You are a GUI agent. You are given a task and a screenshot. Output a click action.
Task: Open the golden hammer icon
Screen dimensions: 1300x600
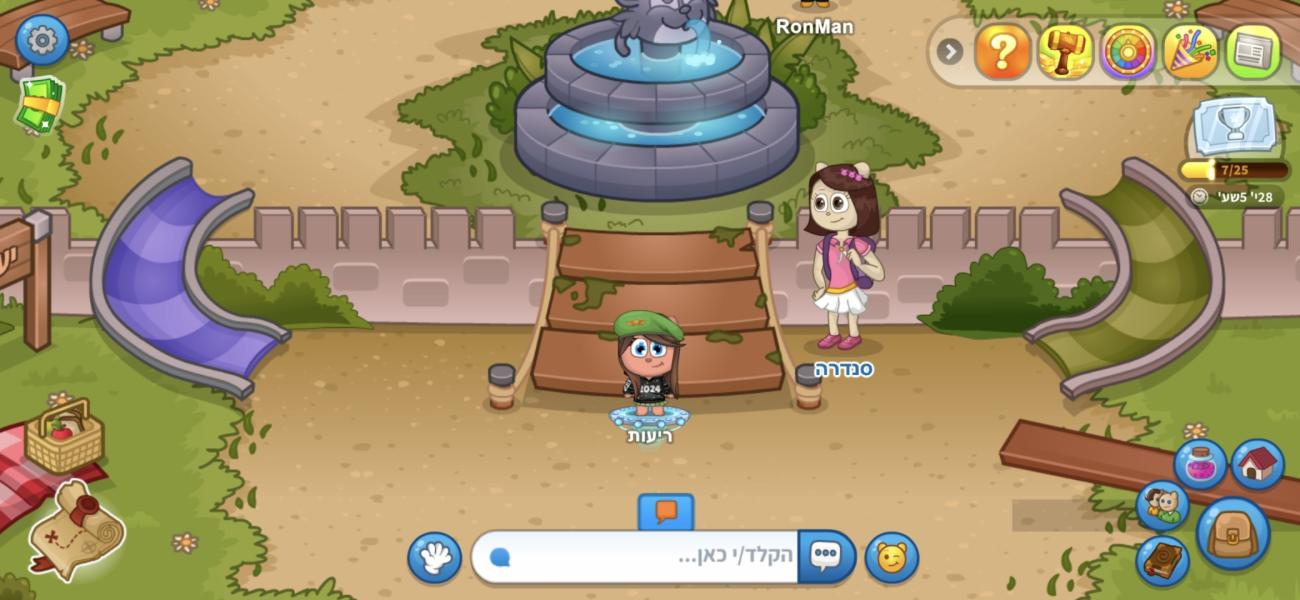(1065, 51)
